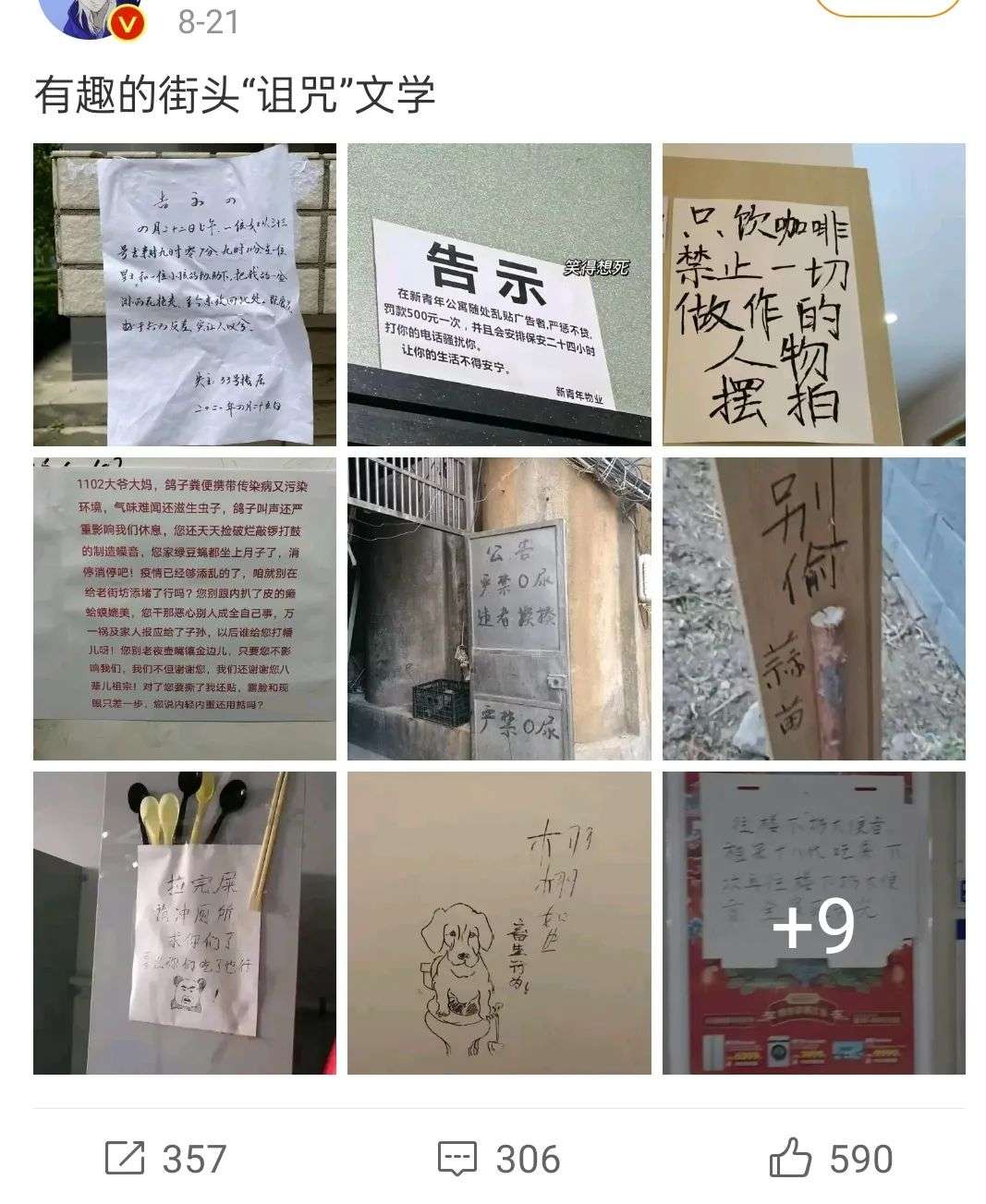
Task: Tap the follow button at top right
Action: (x=887, y=7)
